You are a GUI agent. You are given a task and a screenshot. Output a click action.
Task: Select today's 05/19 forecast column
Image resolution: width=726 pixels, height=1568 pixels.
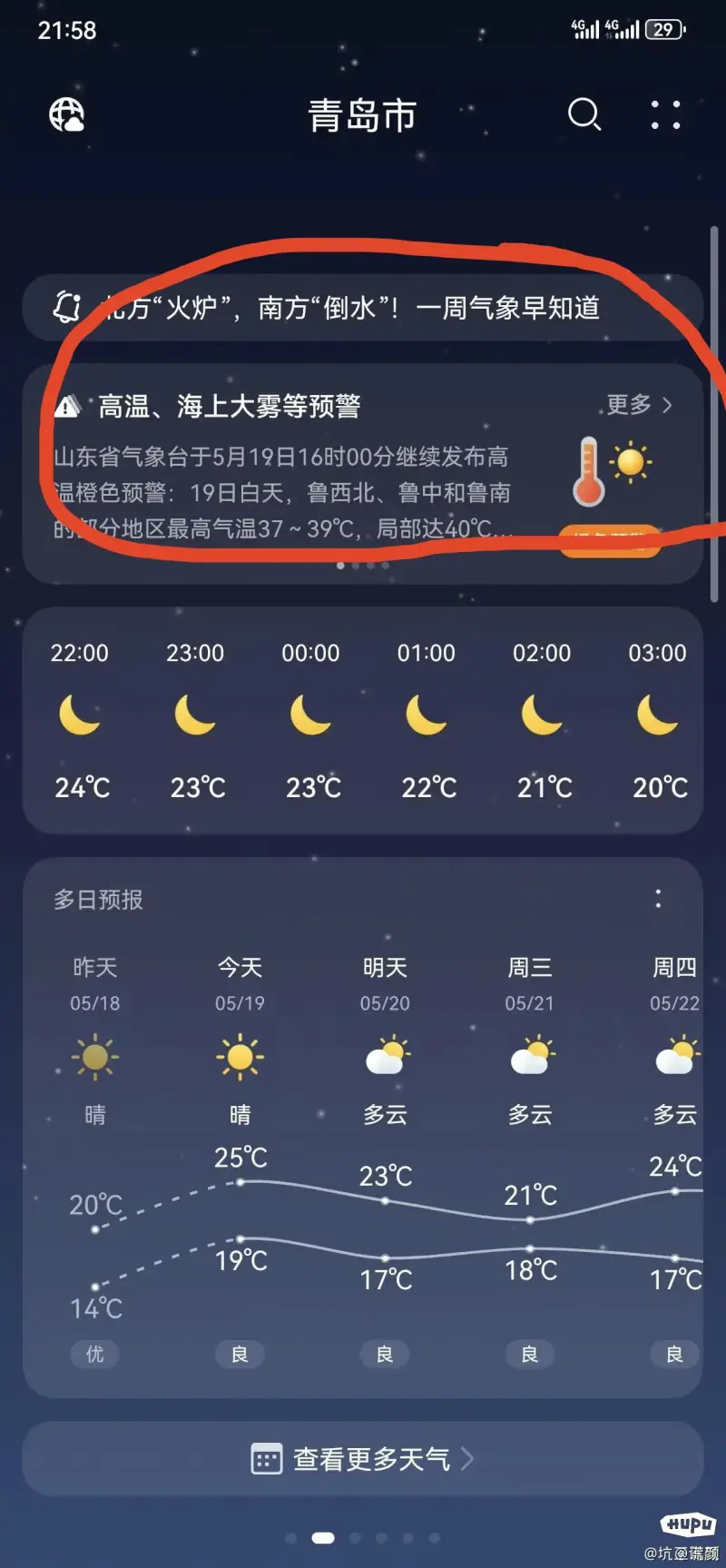click(x=240, y=1162)
